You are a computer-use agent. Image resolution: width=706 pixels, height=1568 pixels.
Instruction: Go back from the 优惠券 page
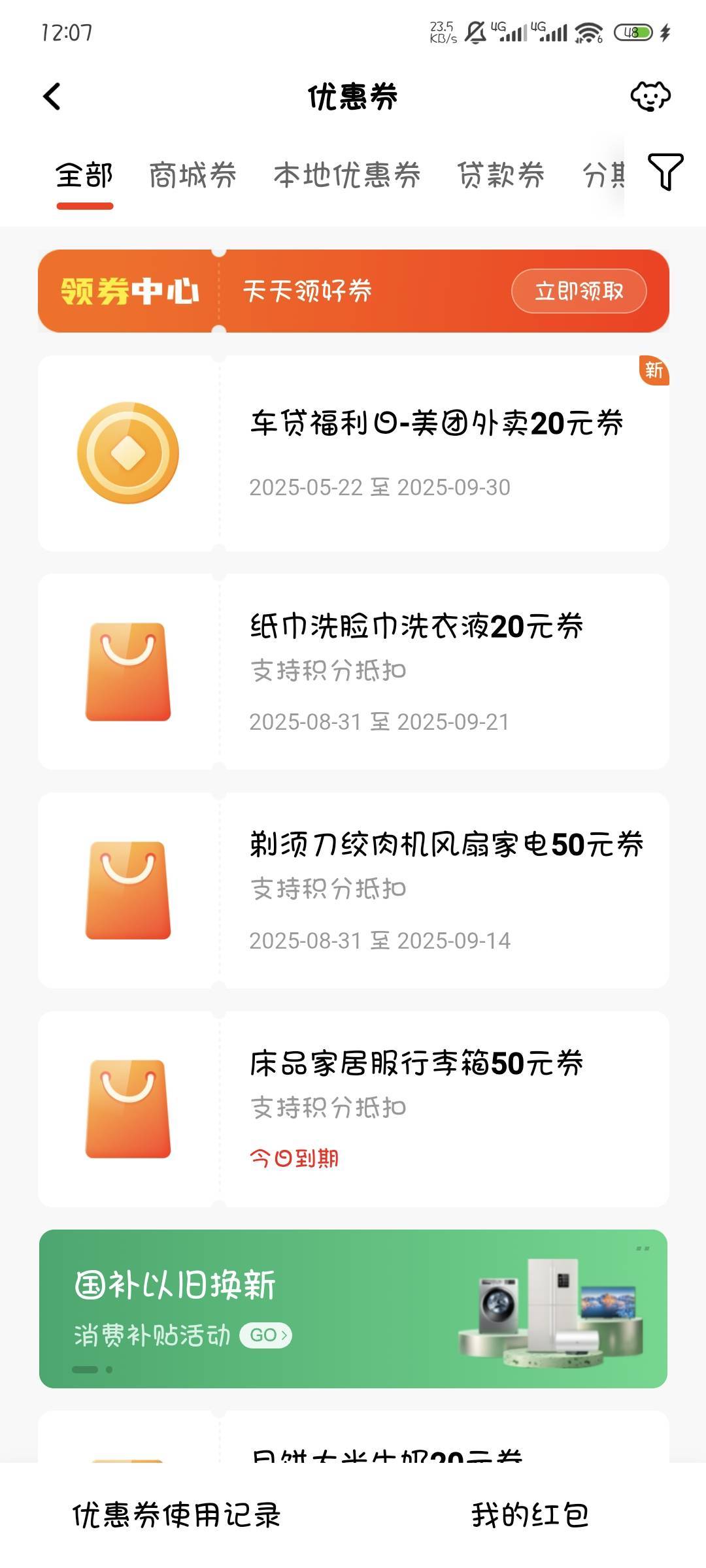point(52,97)
